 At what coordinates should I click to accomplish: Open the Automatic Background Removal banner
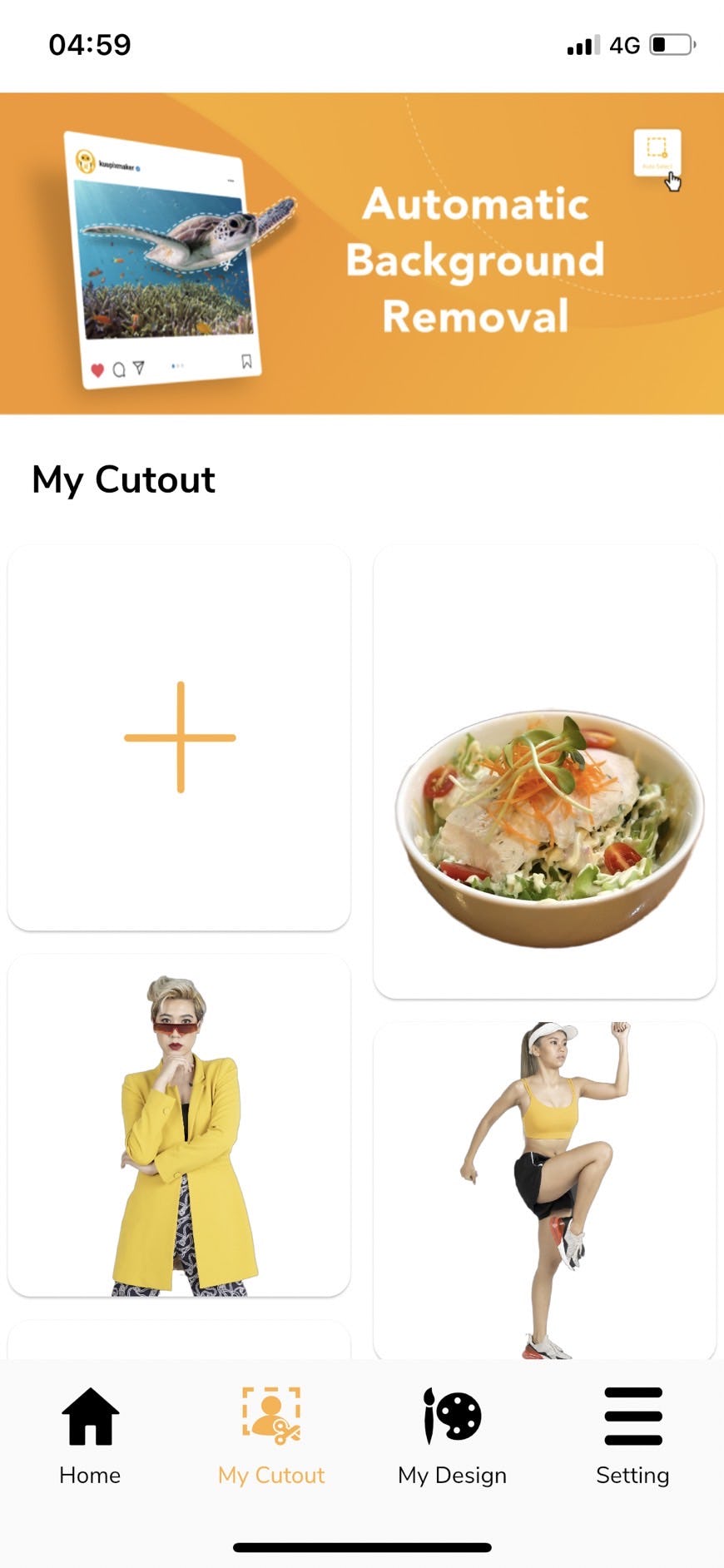[362, 254]
